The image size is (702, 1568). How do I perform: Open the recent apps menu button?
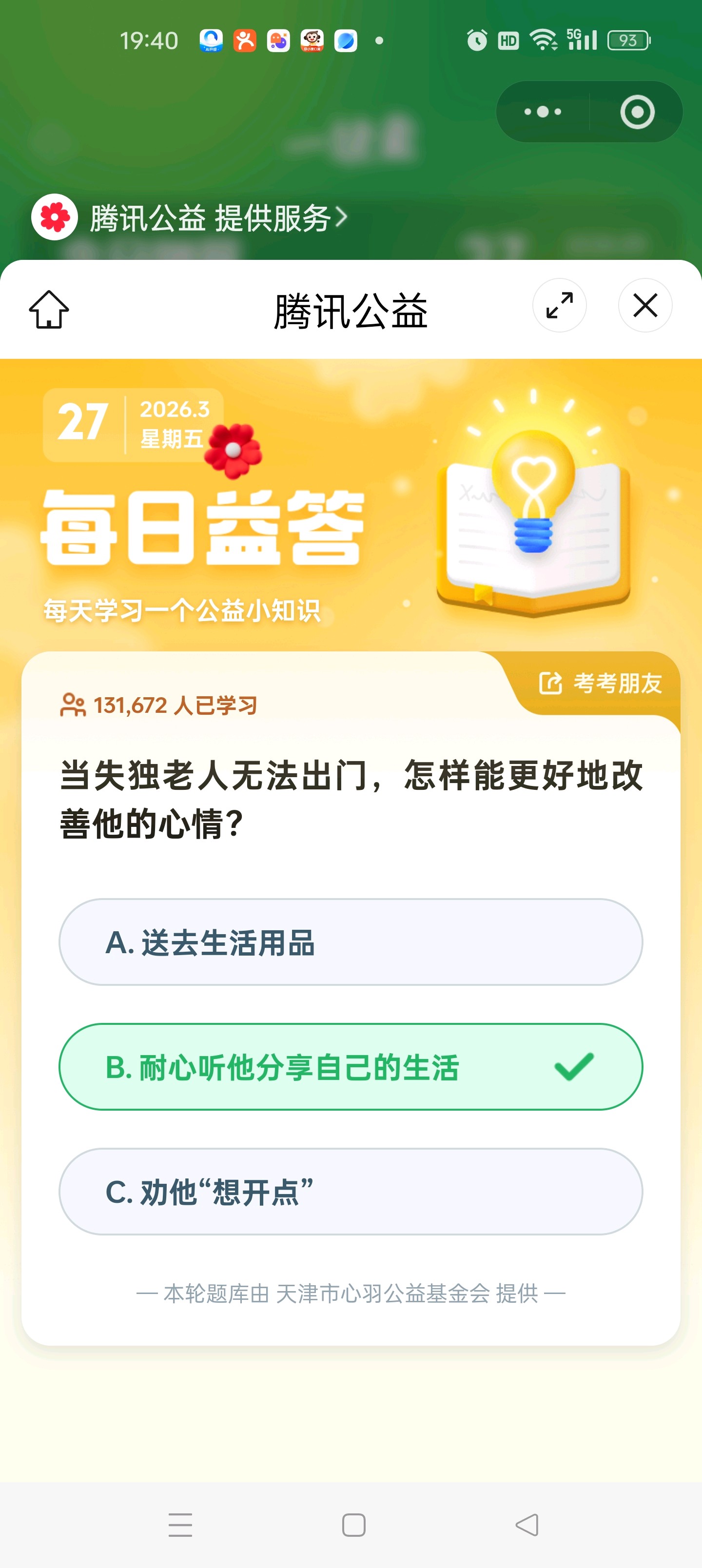coord(180,1525)
